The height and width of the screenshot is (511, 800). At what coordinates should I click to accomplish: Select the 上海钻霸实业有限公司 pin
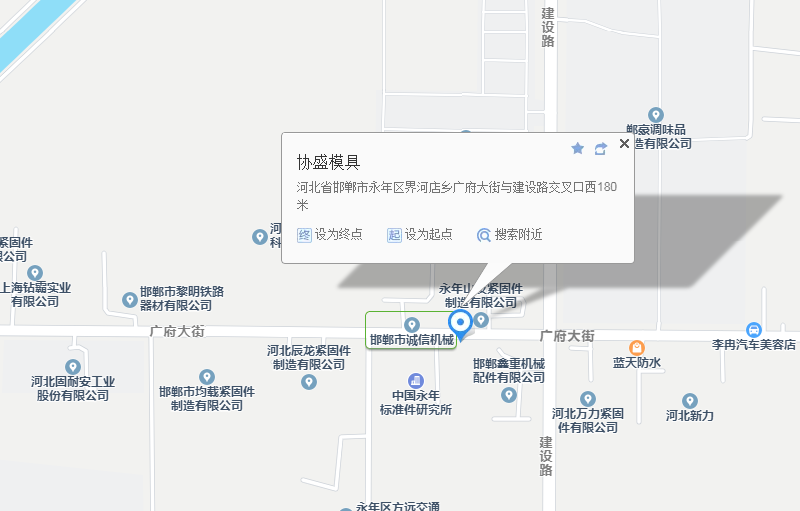[x=36, y=273]
